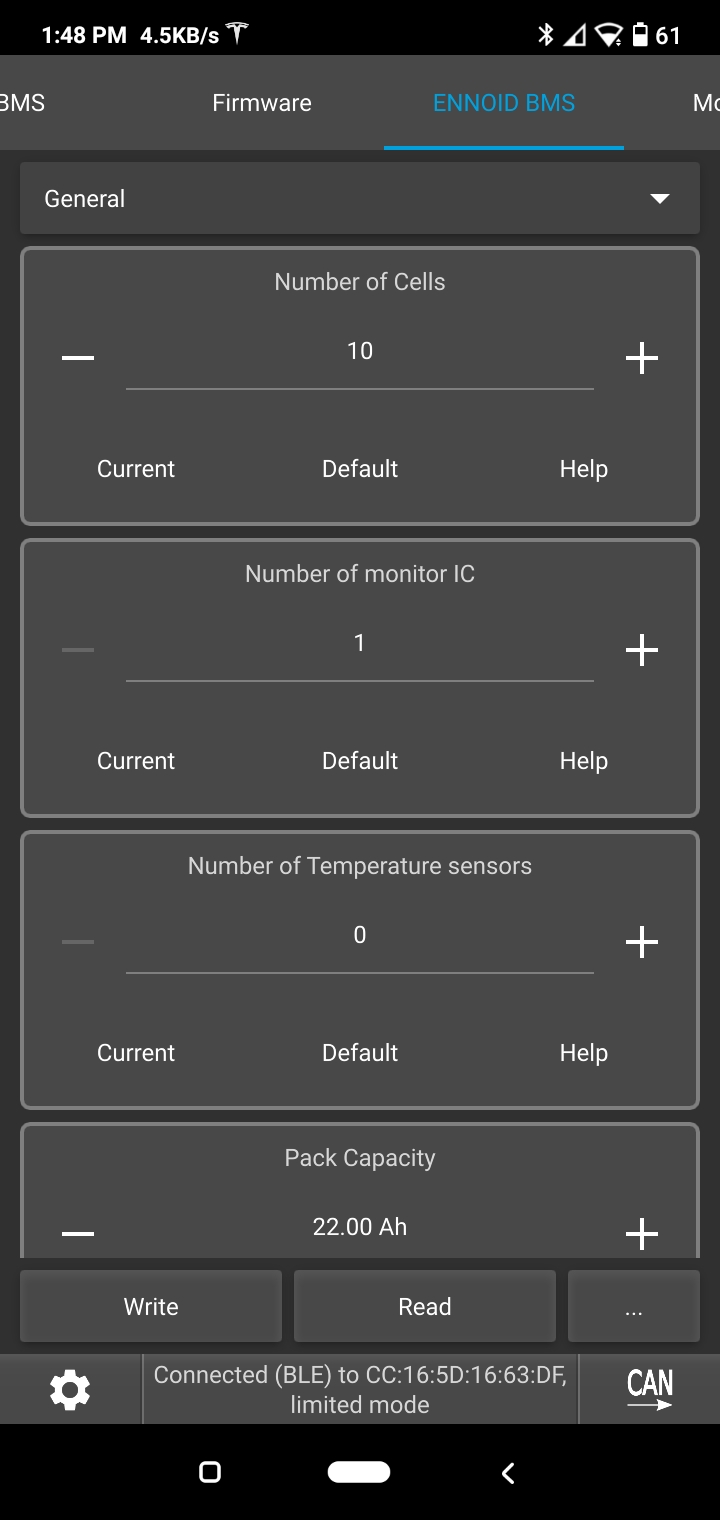Open Help for Number of monitor IC

584,761
